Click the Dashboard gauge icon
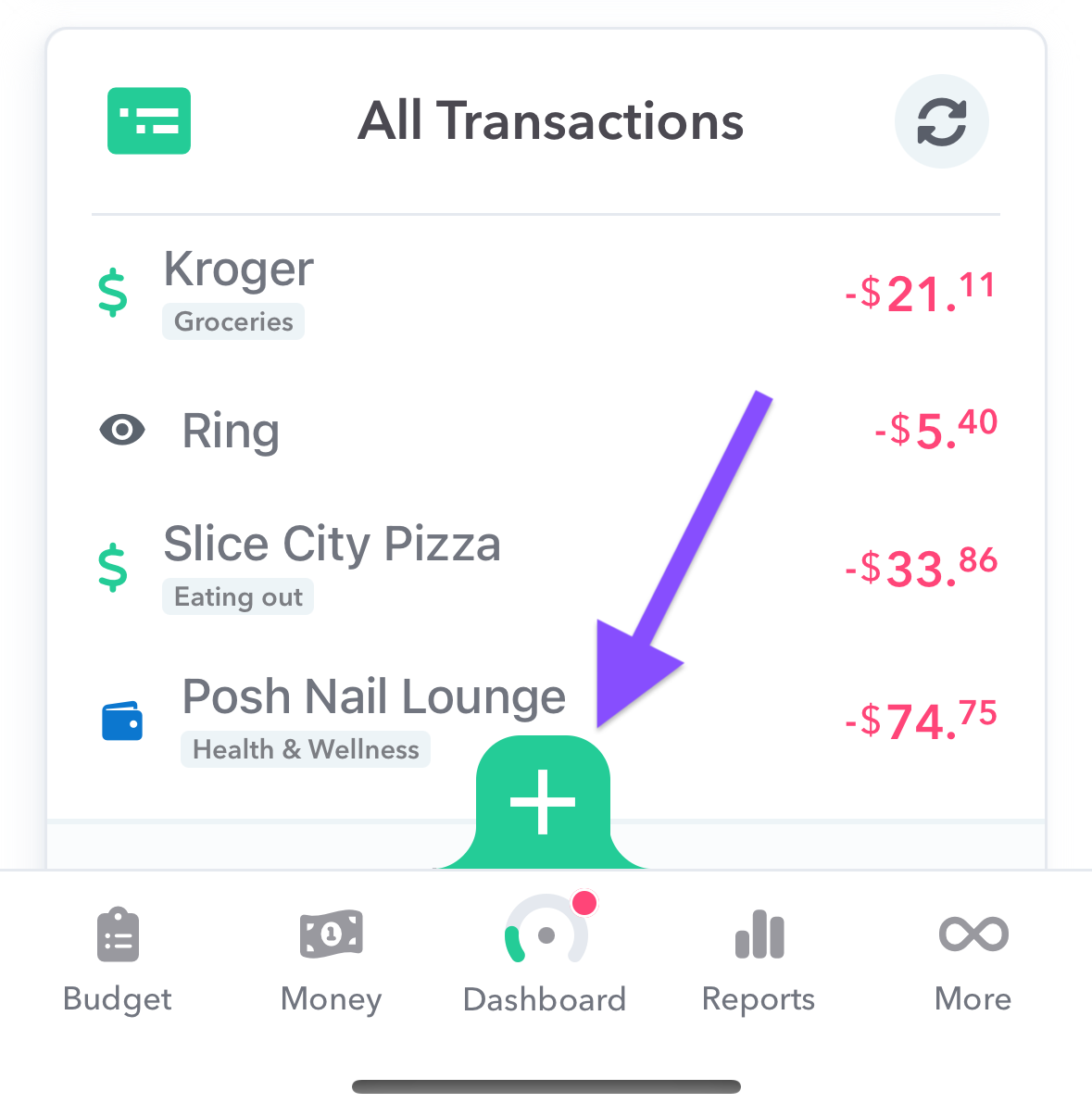This screenshot has height=1116, width=1092. [x=545, y=935]
